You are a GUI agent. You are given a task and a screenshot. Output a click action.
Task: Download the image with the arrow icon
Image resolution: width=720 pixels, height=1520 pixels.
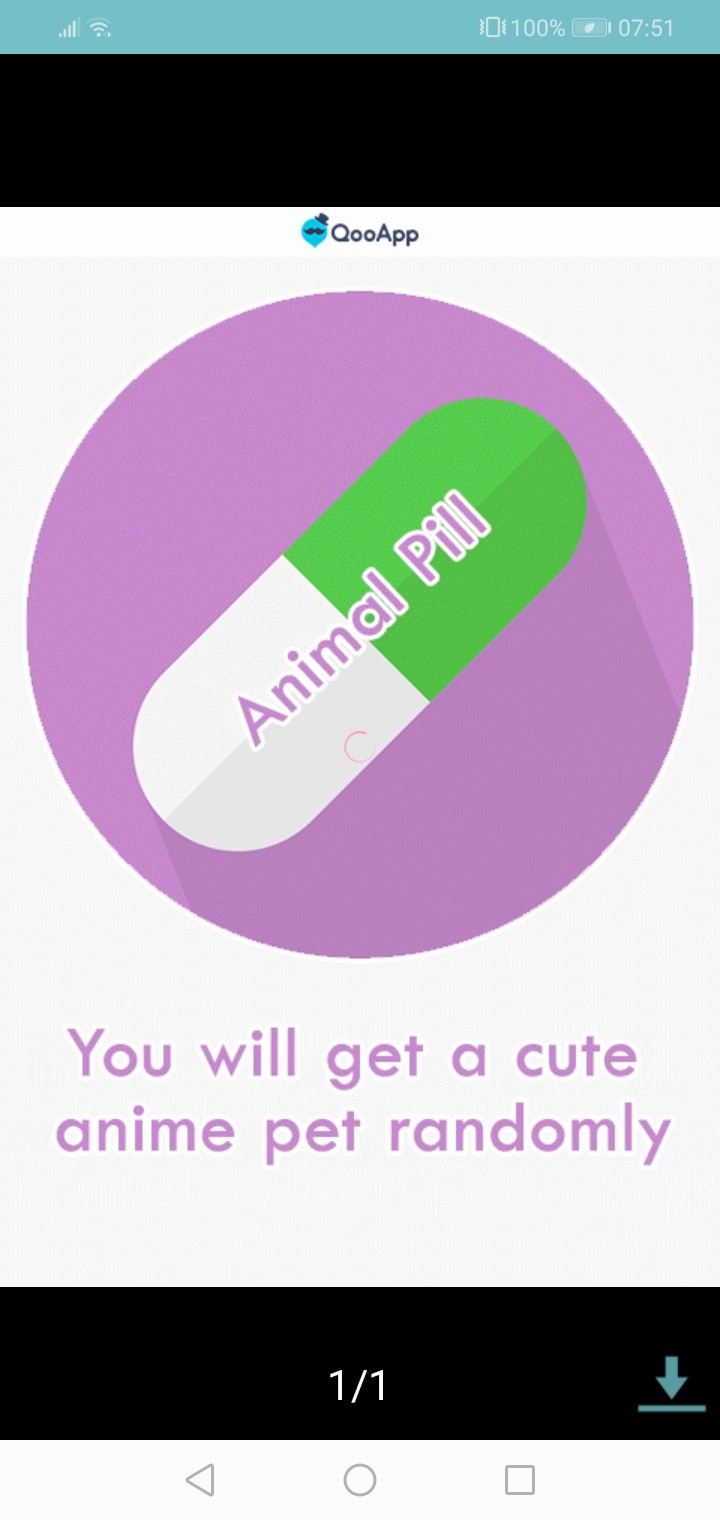pos(671,1384)
